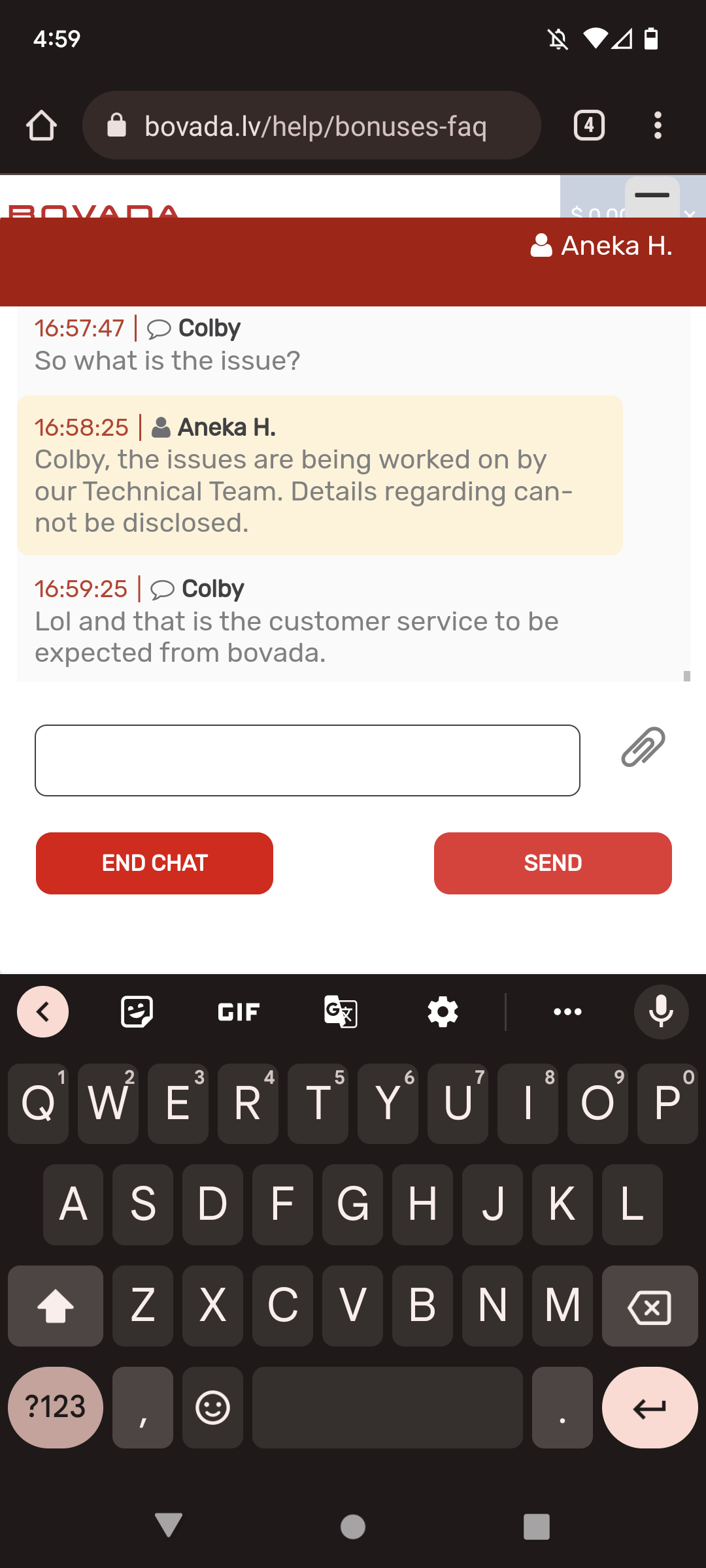
Task: Open the browser tab switcher
Action: point(589,125)
